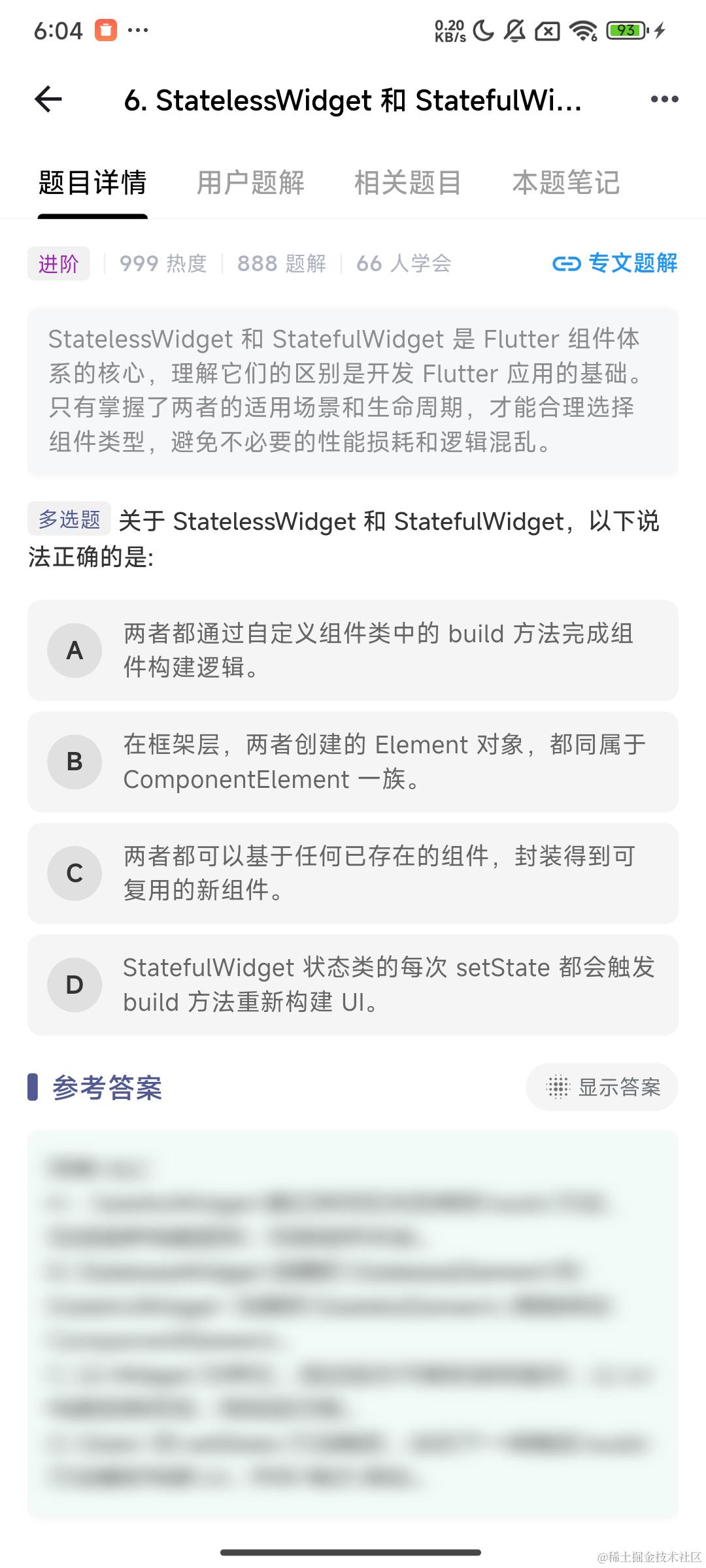Go back using the top-left arrow
The height and width of the screenshot is (1568, 706).
[x=48, y=100]
